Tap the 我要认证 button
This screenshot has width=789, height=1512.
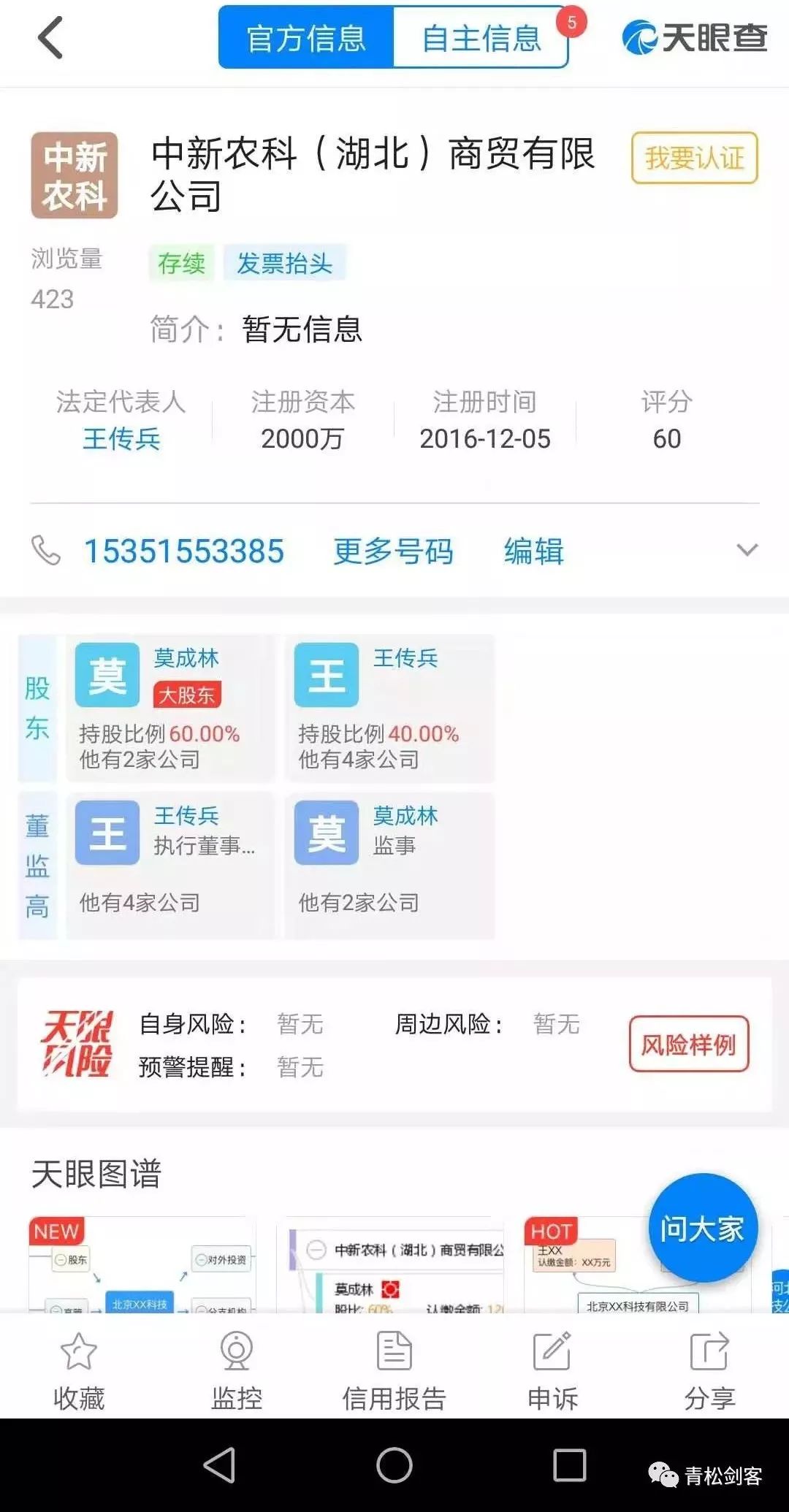(x=694, y=158)
